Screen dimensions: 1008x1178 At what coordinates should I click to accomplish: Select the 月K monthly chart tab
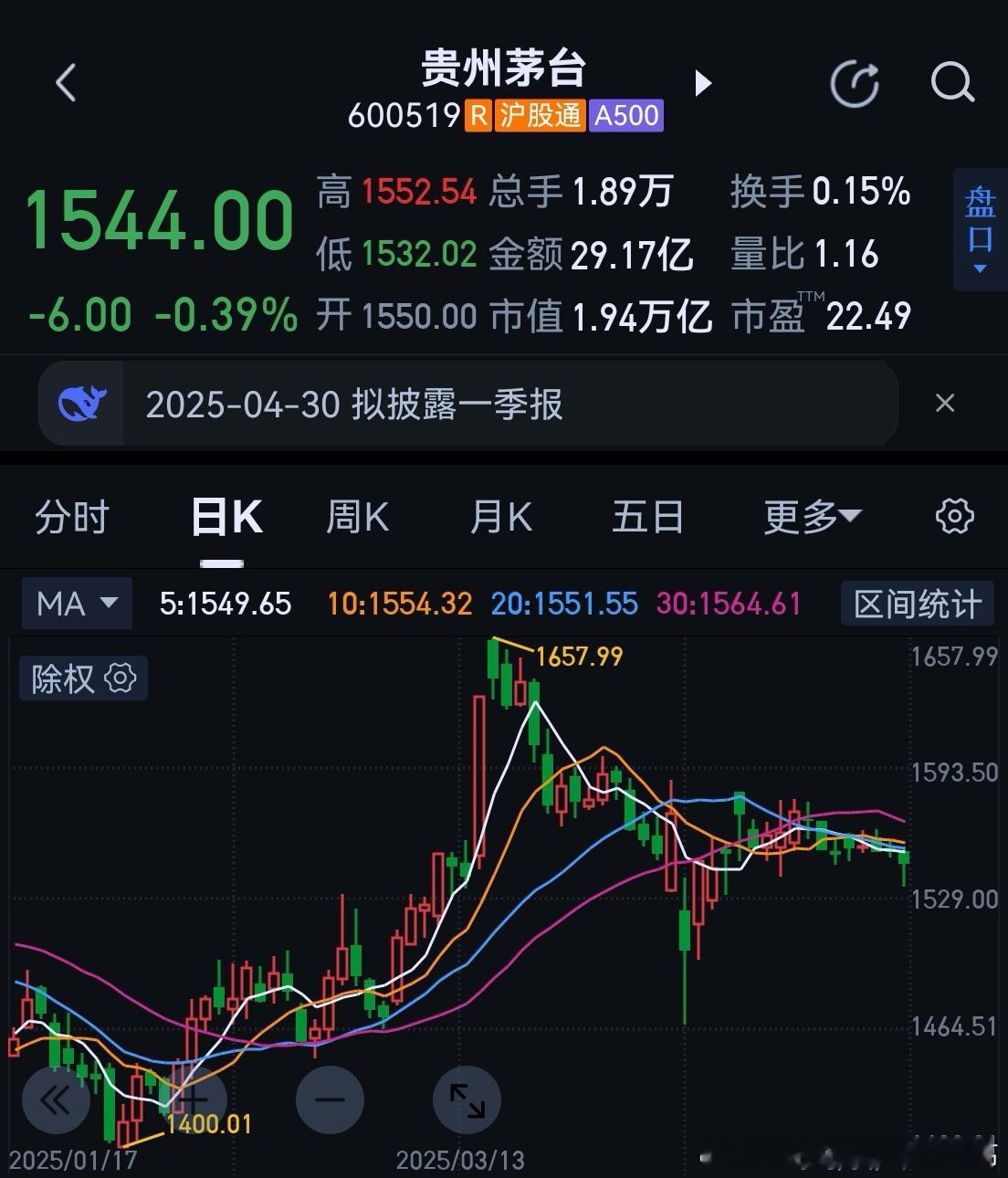(500, 516)
